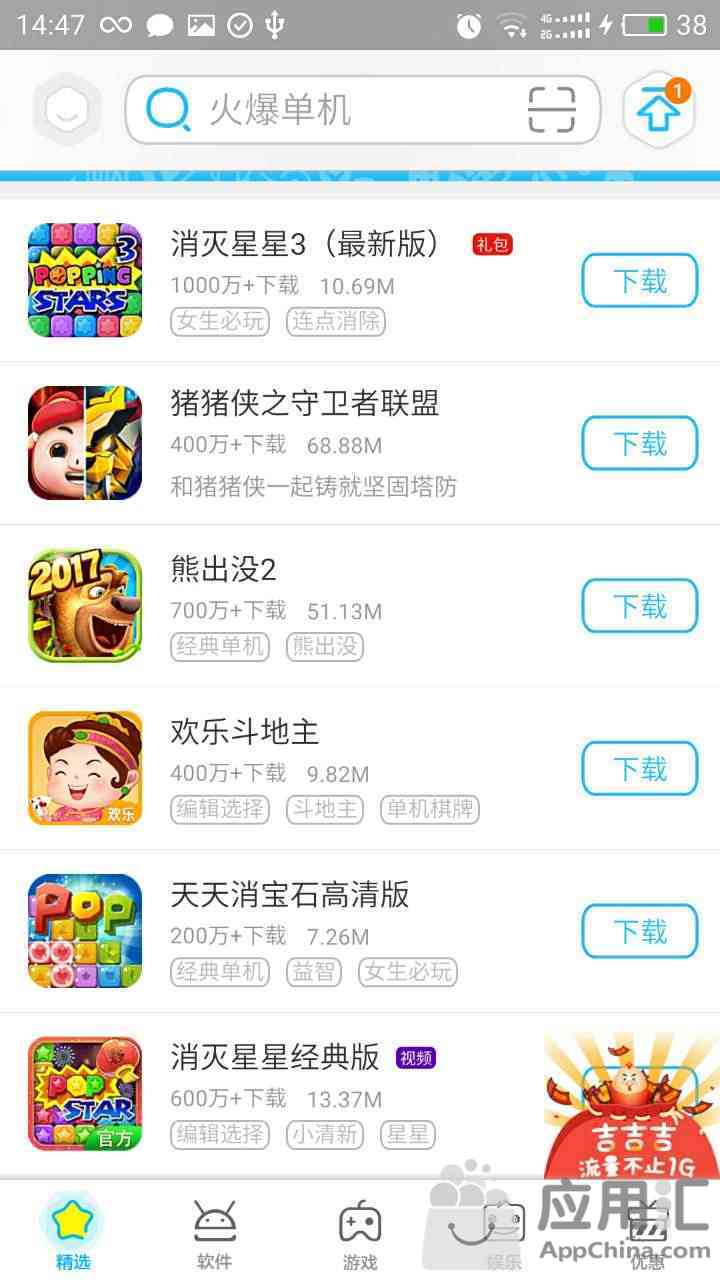This screenshot has width=720, height=1280.
Task: Open the profile avatar icon
Action: tap(67, 110)
